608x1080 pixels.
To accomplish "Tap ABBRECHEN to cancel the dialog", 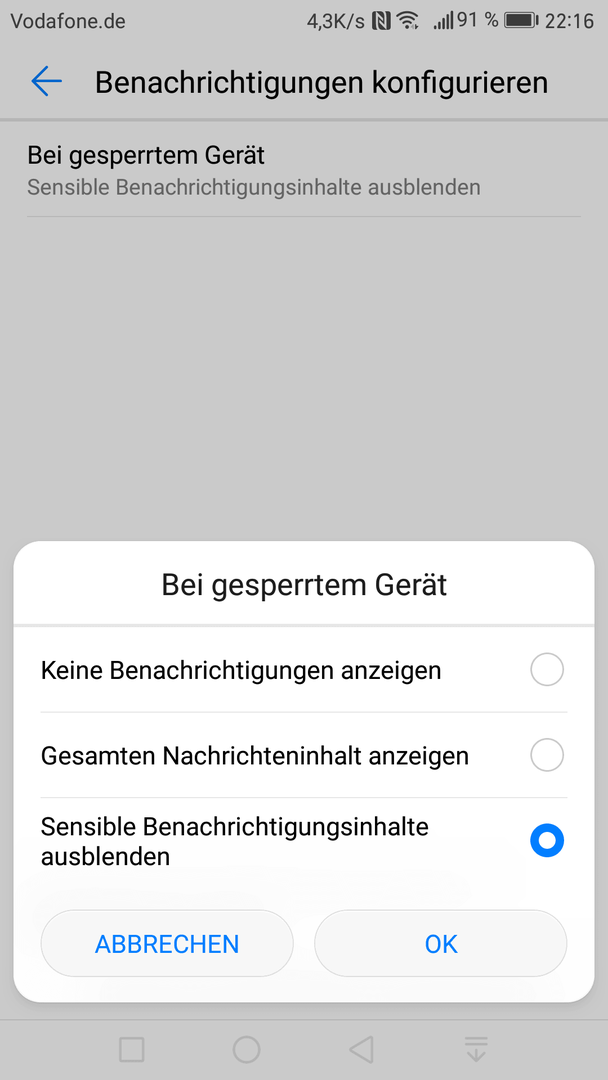I will pos(167,944).
